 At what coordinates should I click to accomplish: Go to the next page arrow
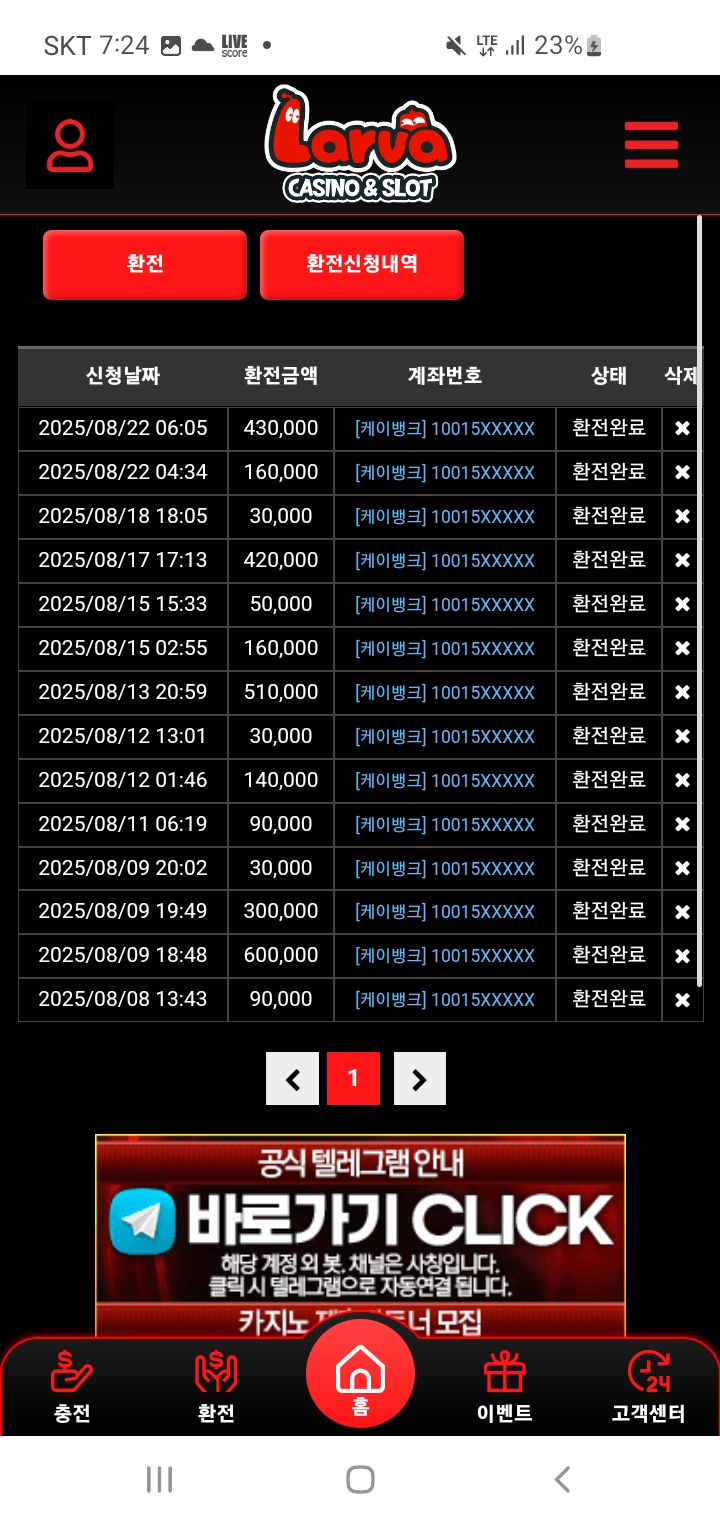point(420,1079)
